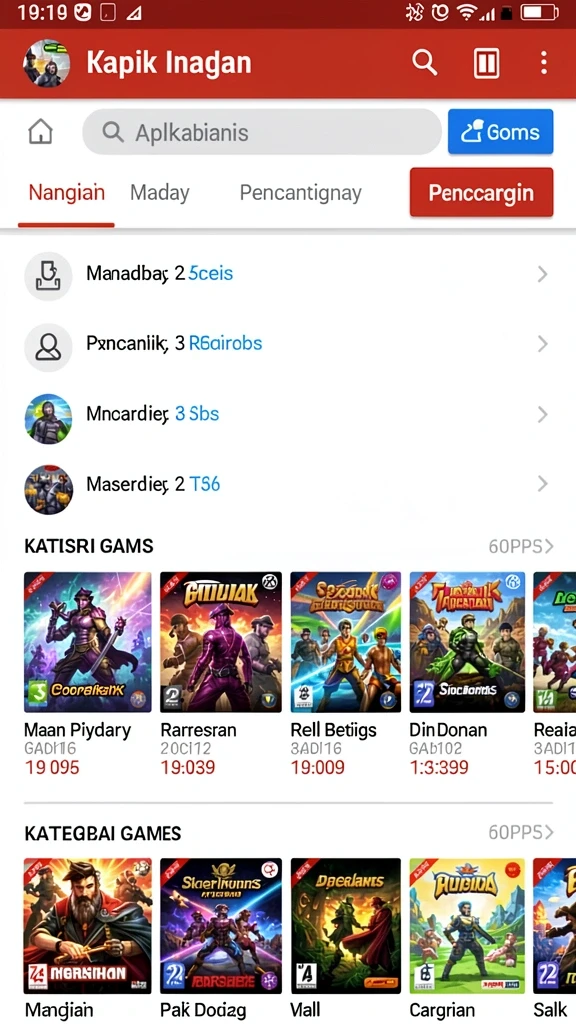Tap the pause-style icon in the app bar

486,63
